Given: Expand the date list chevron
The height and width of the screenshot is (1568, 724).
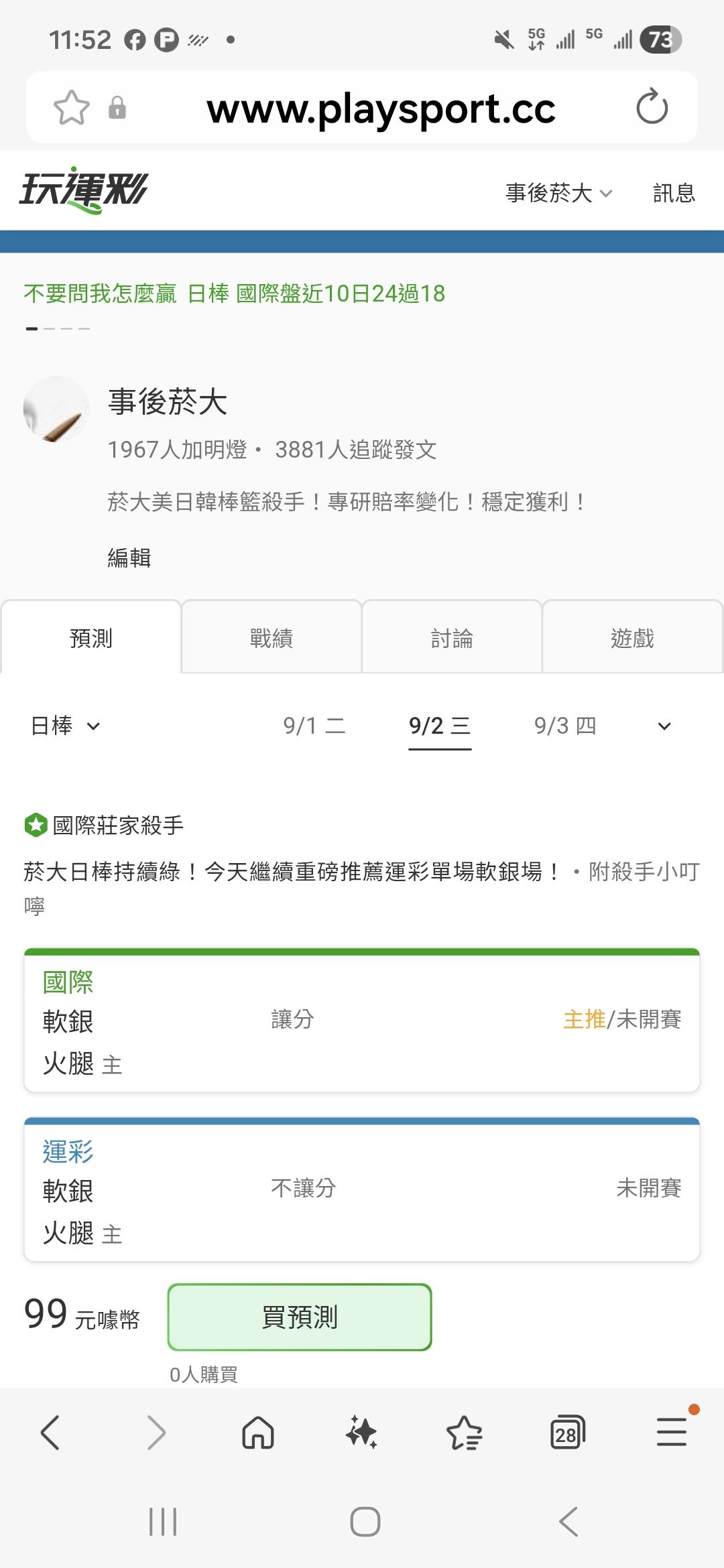Looking at the screenshot, I should 664,726.
